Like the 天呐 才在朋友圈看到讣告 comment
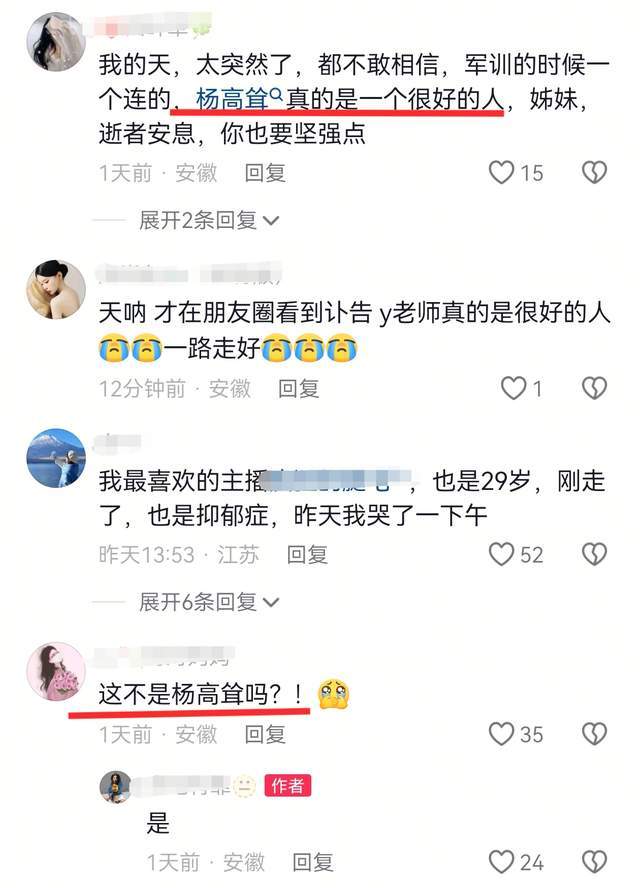This screenshot has height=888, width=640. [513, 388]
